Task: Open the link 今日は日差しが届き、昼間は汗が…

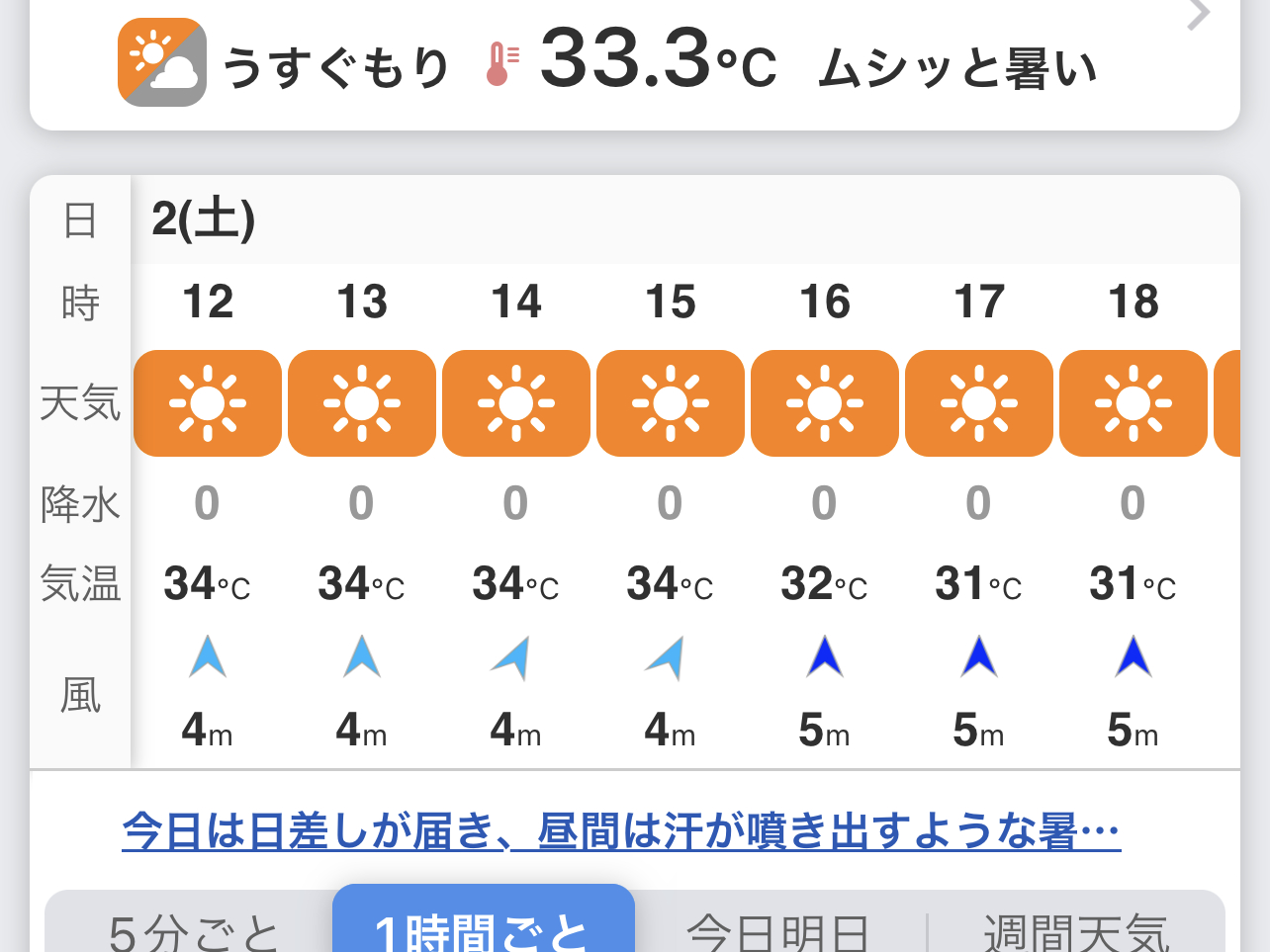Action: [621, 831]
